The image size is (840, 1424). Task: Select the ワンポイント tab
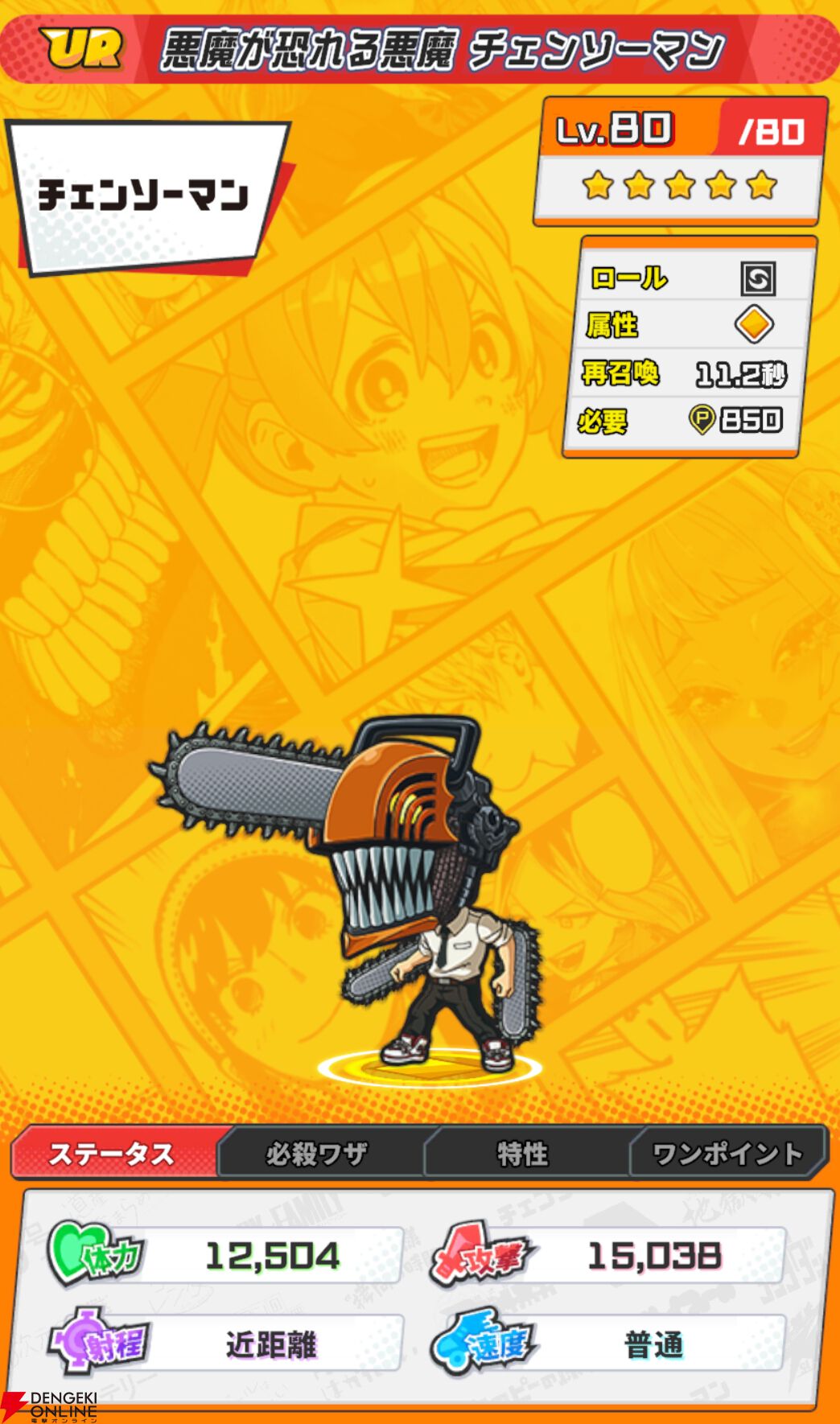point(727,1154)
